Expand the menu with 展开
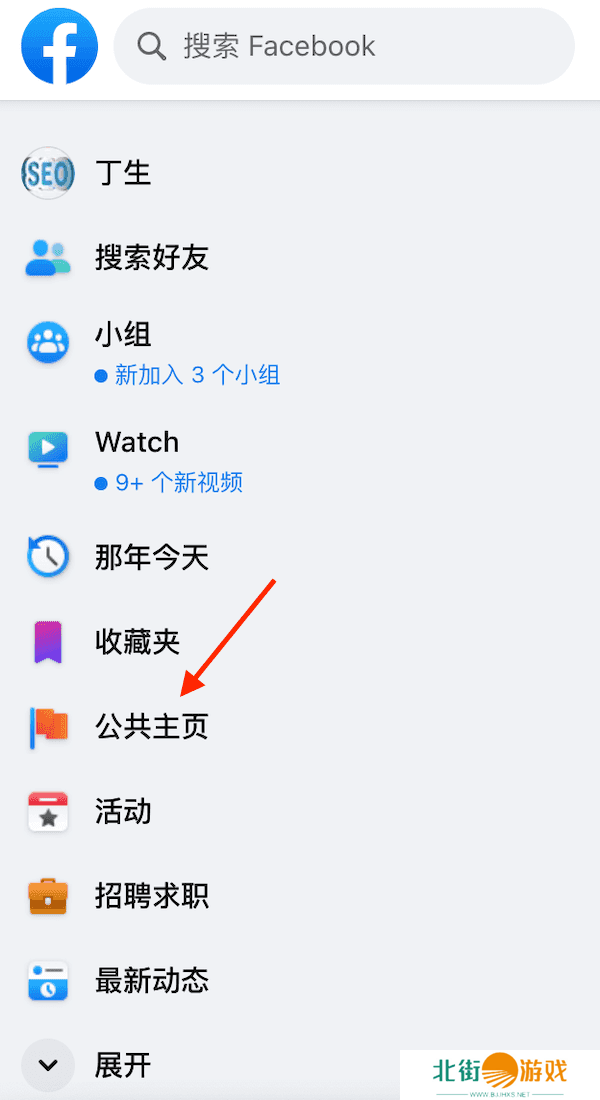 [122, 1065]
